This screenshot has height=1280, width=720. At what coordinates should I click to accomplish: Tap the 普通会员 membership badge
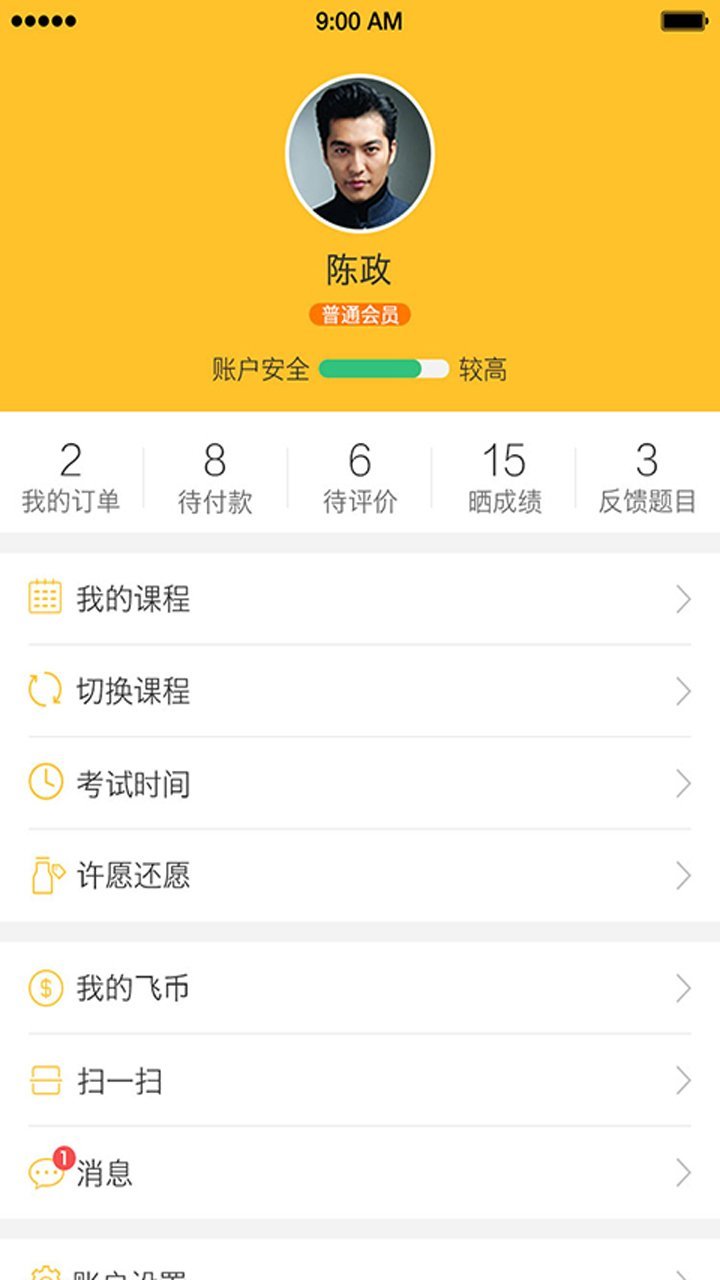360,313
